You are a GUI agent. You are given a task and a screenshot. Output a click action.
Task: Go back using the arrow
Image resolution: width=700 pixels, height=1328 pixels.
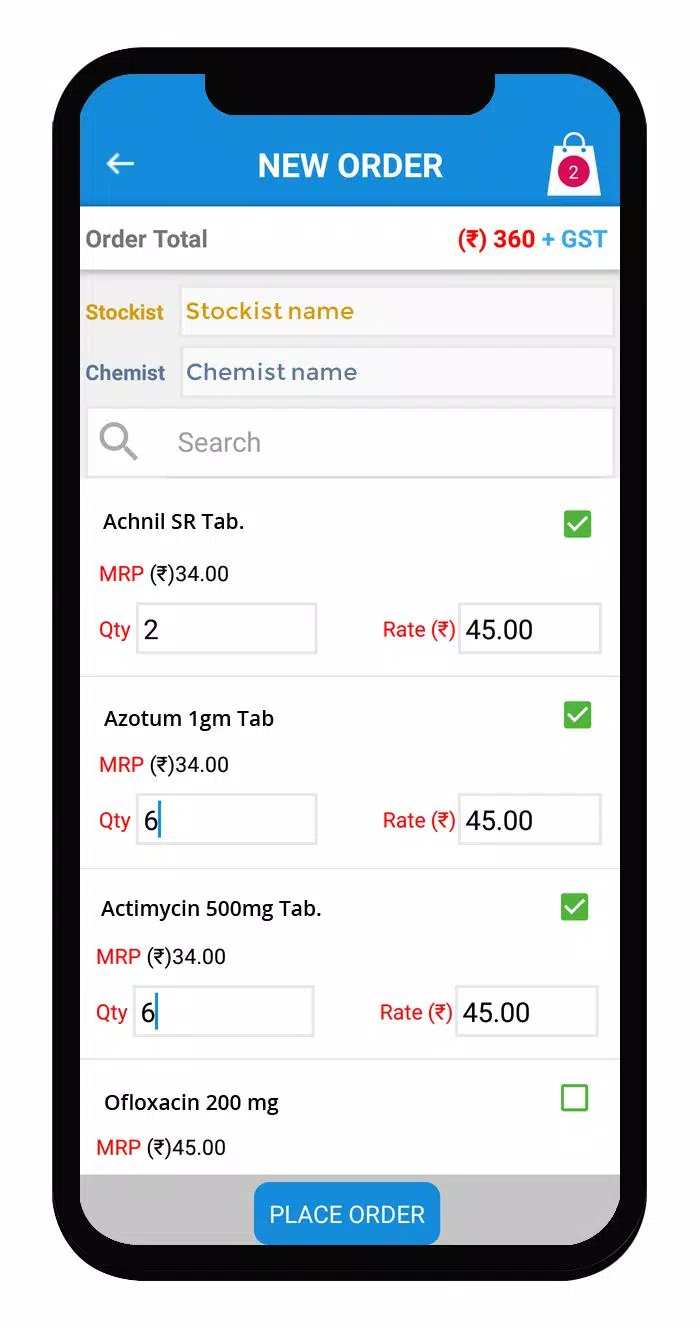coord(120,164)
